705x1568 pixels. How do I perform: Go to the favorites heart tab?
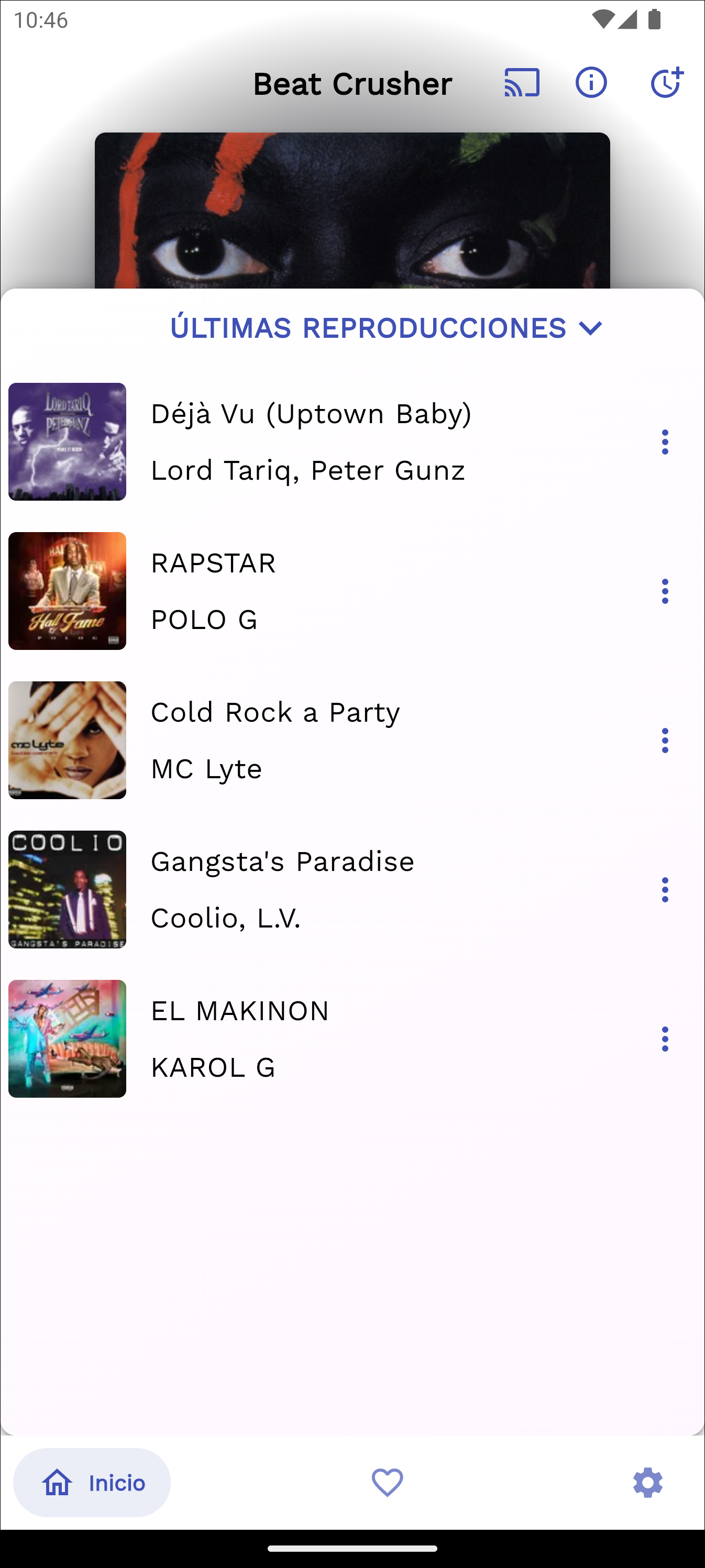[387, 1482]
